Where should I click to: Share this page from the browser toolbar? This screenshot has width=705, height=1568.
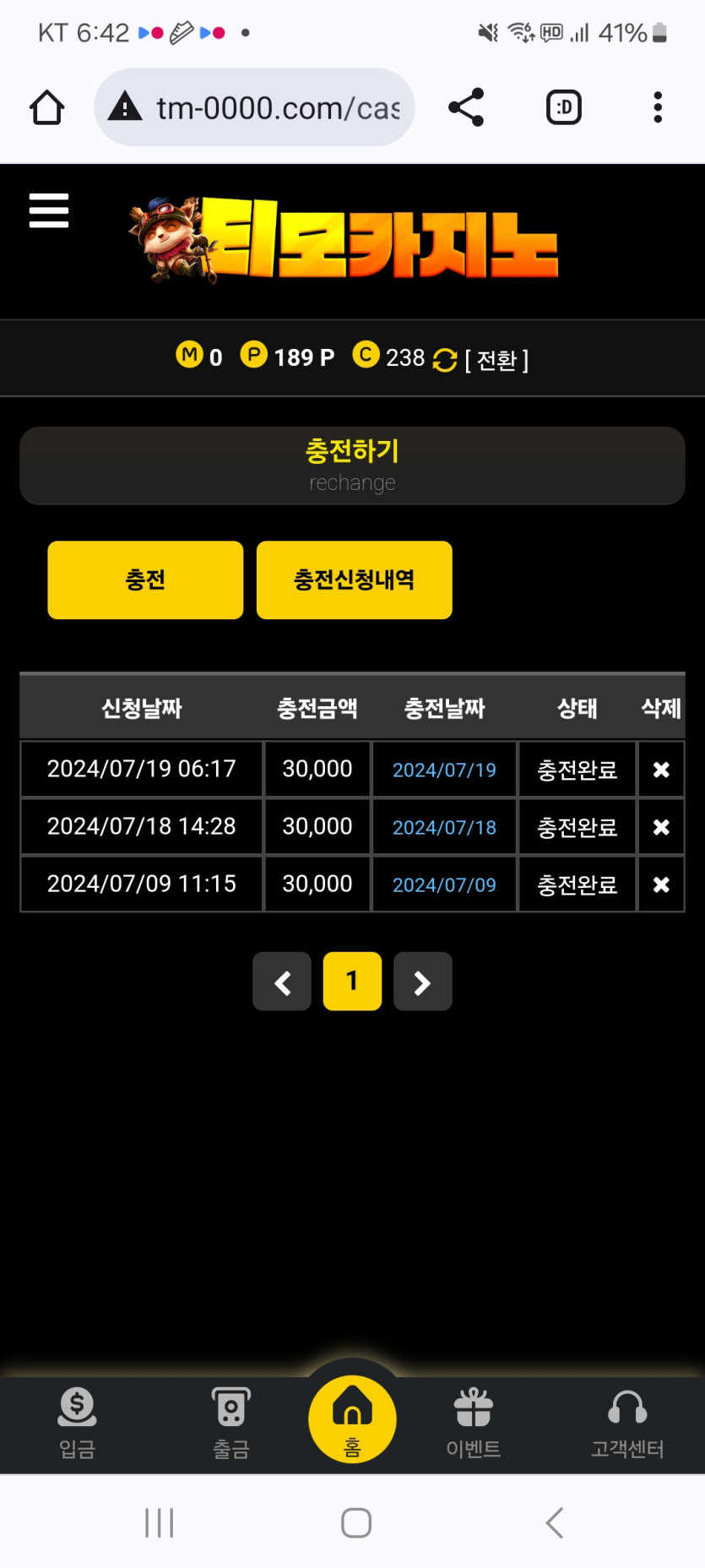(466, 107)
